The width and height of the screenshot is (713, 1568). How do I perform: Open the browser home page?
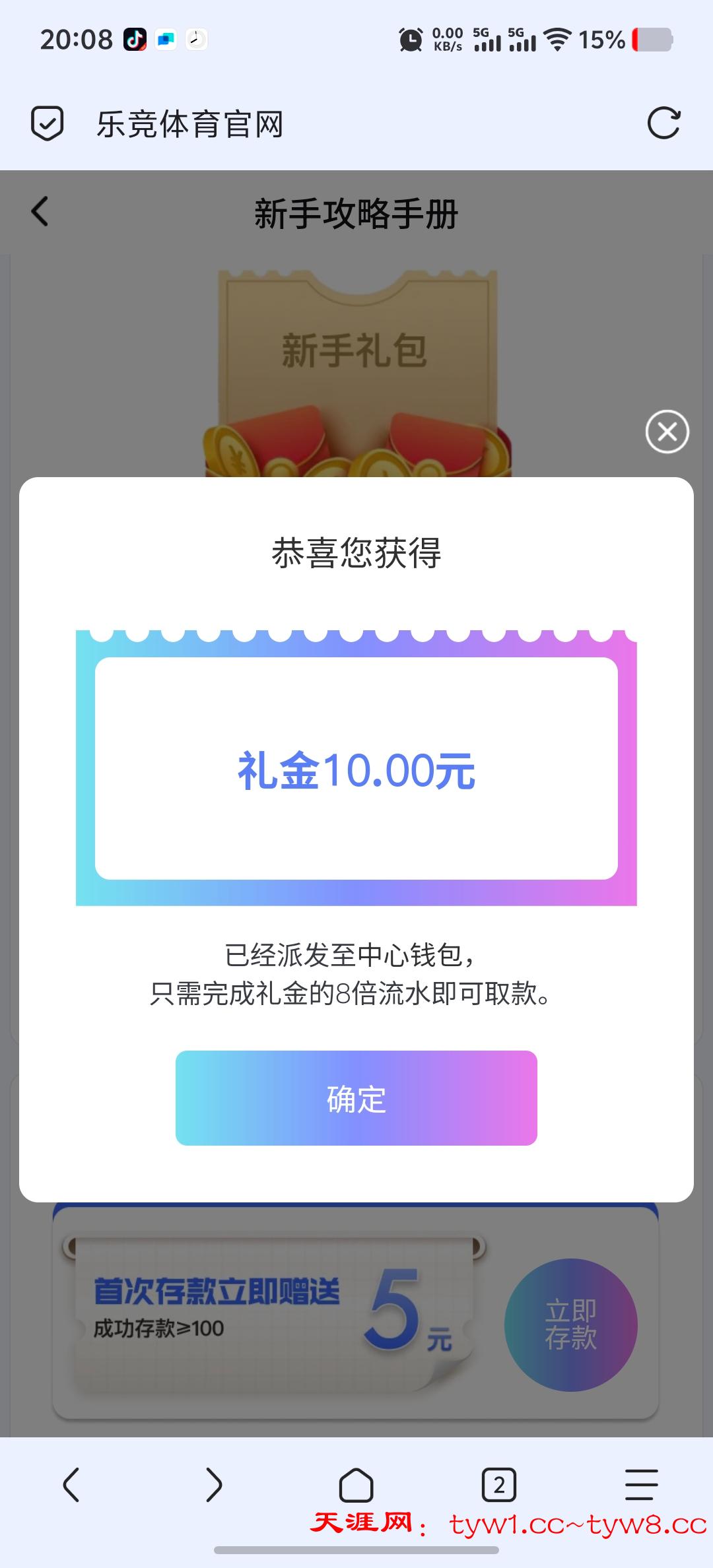click(x=356, y=1485)
